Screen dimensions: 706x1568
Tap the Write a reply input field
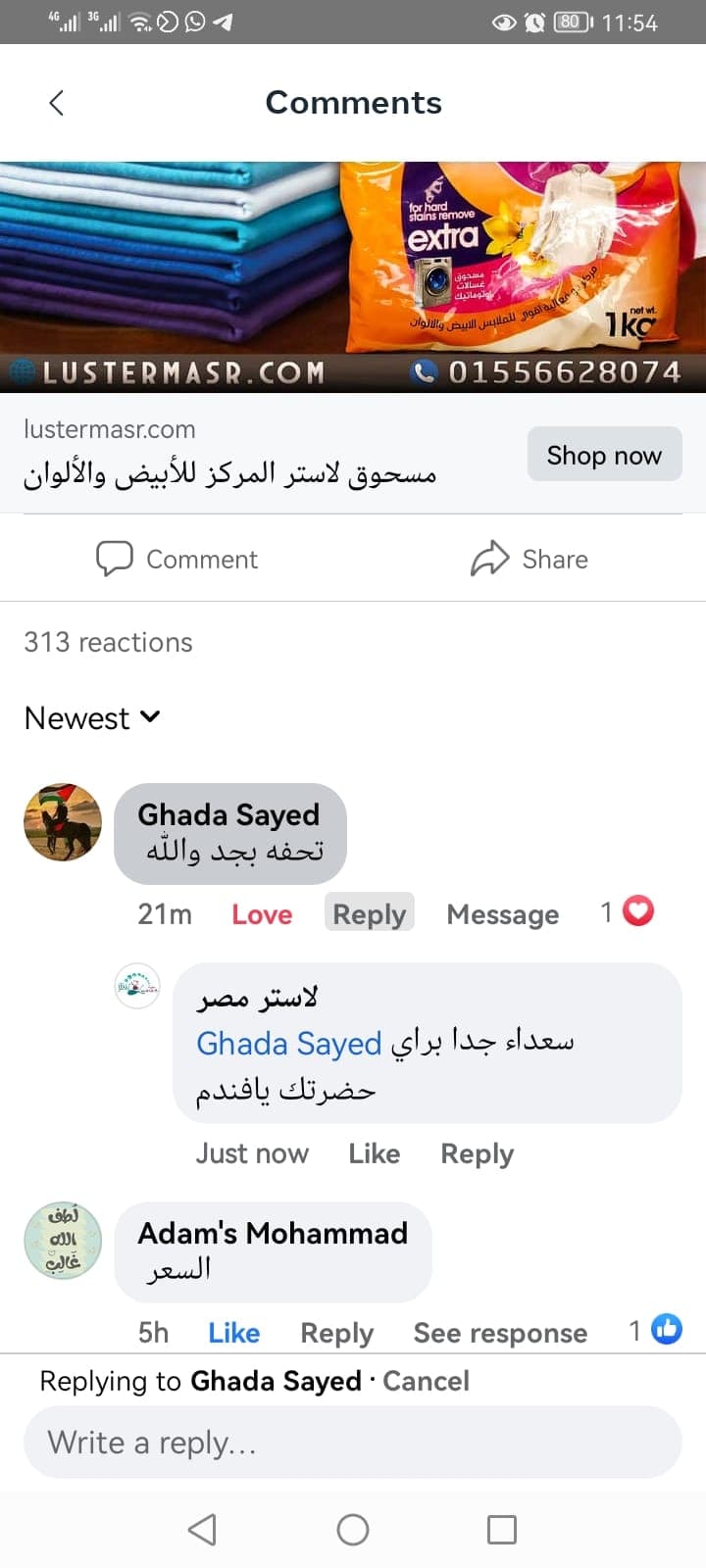pos(353,1442)
